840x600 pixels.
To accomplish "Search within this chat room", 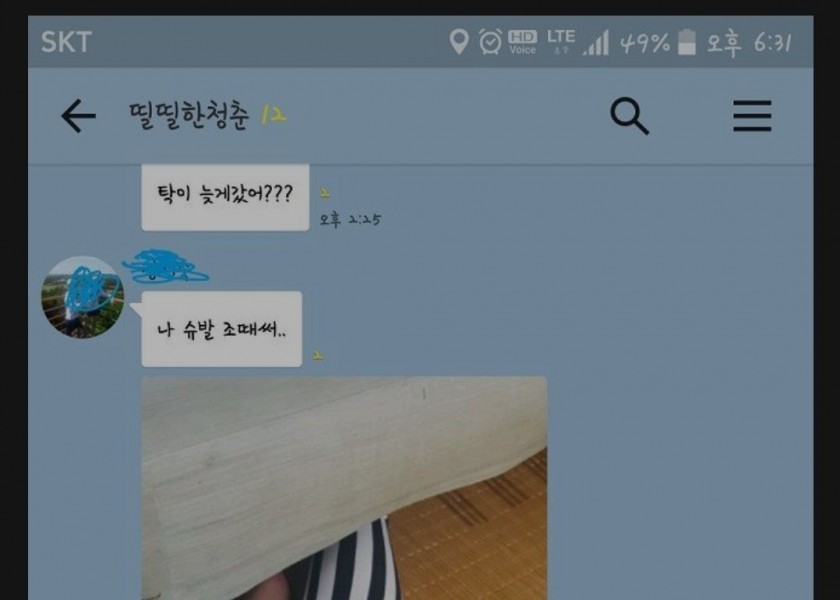I will tap(629, 117).
